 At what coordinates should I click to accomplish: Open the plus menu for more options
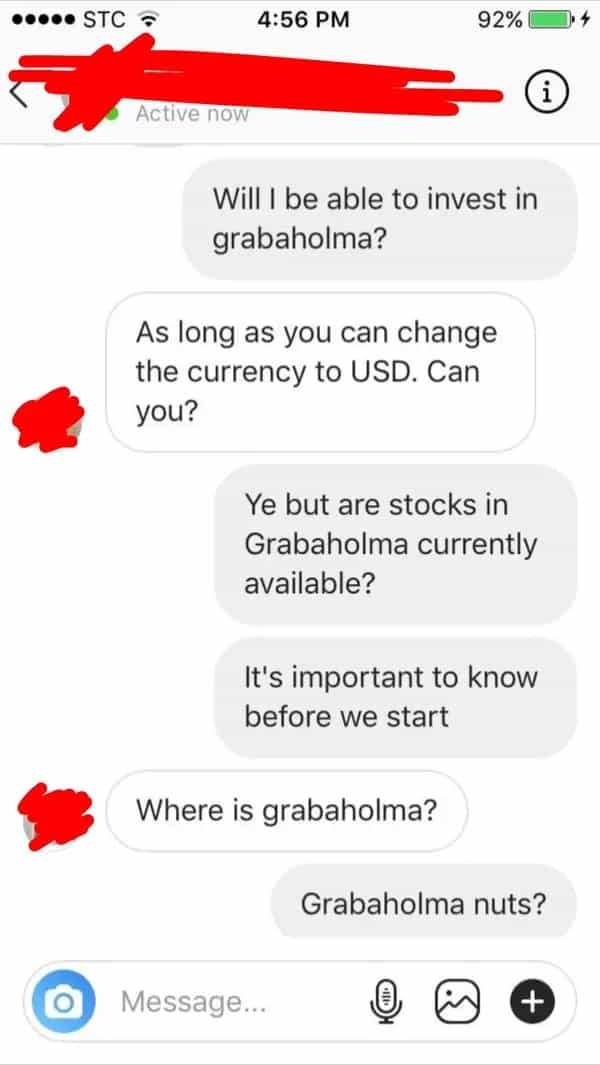point(531,1001)
